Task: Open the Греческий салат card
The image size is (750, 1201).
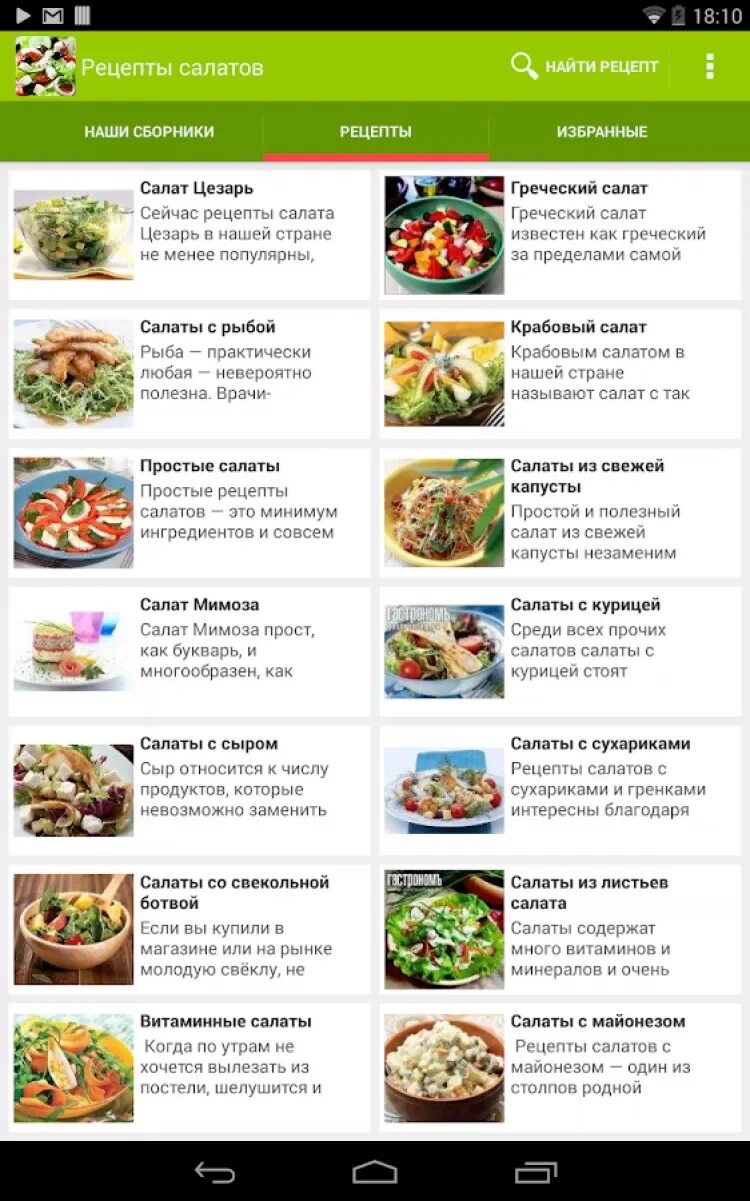Action: pos(560,235)
